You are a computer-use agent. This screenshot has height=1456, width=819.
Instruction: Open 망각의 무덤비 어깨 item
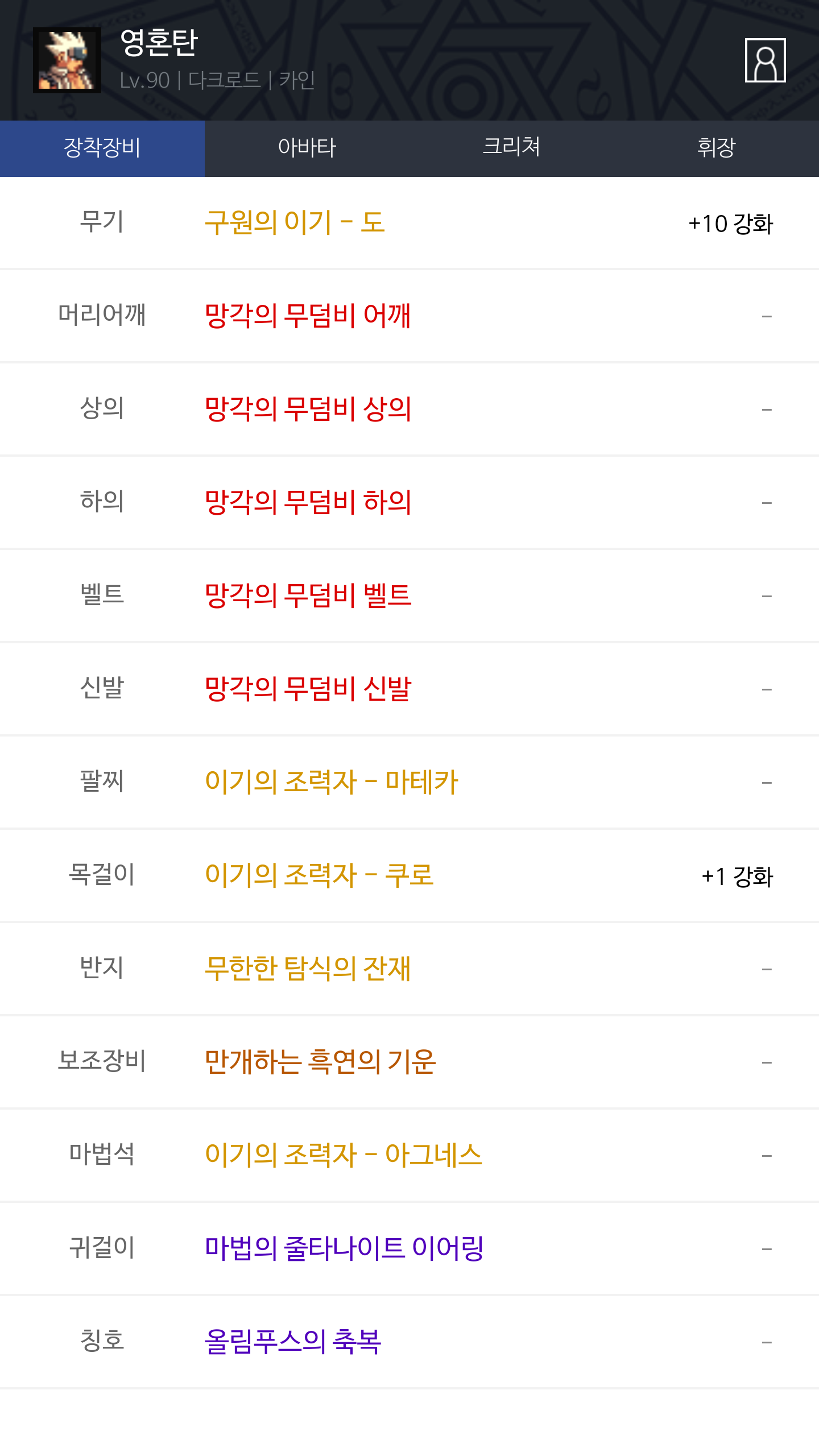(307, 316)
